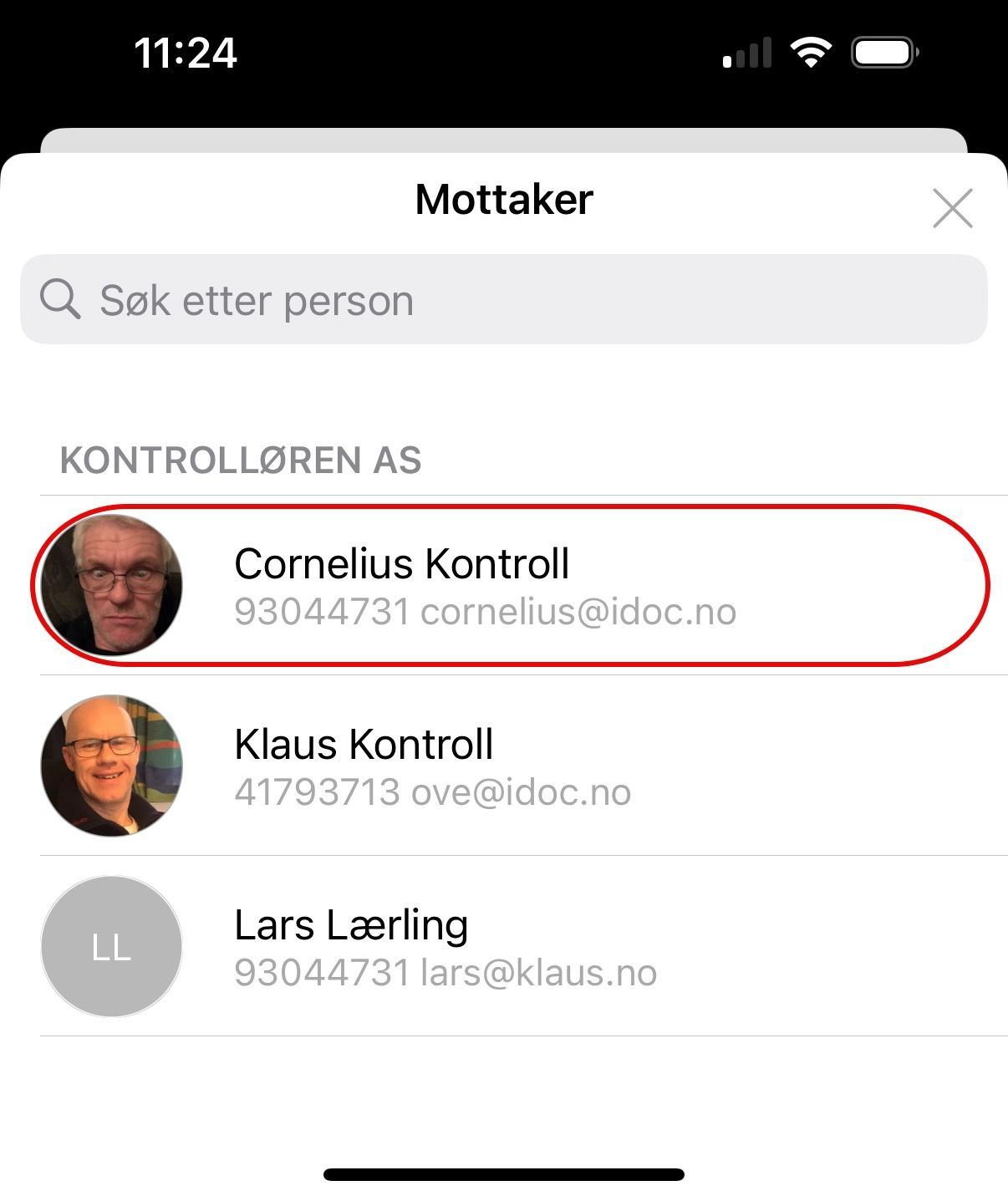This screenshot has width=1008, height=1201.
Task: Tap the 'Søk etter person' search field
Action: [503, 300]
